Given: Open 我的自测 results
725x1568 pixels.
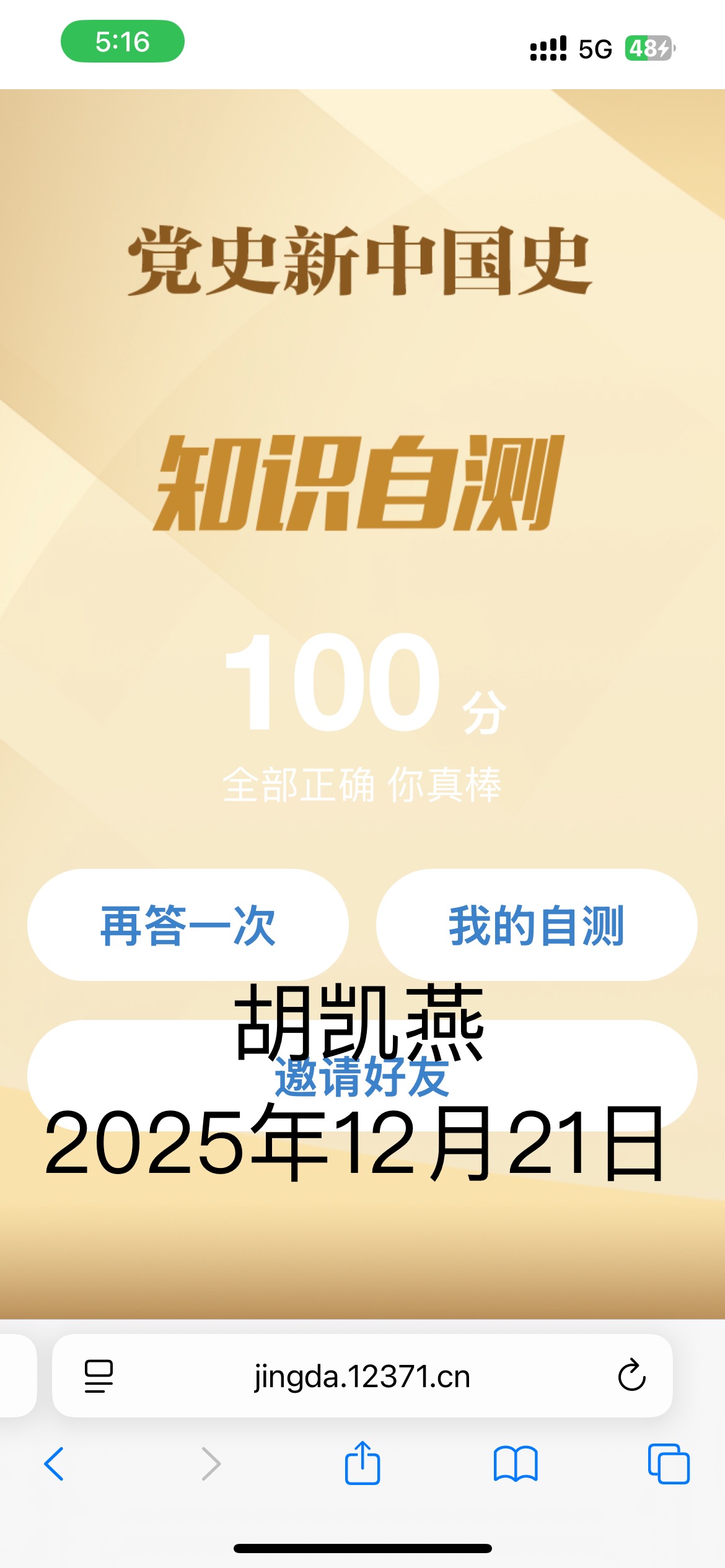Looking at the screenshot, I should point(537,925).
